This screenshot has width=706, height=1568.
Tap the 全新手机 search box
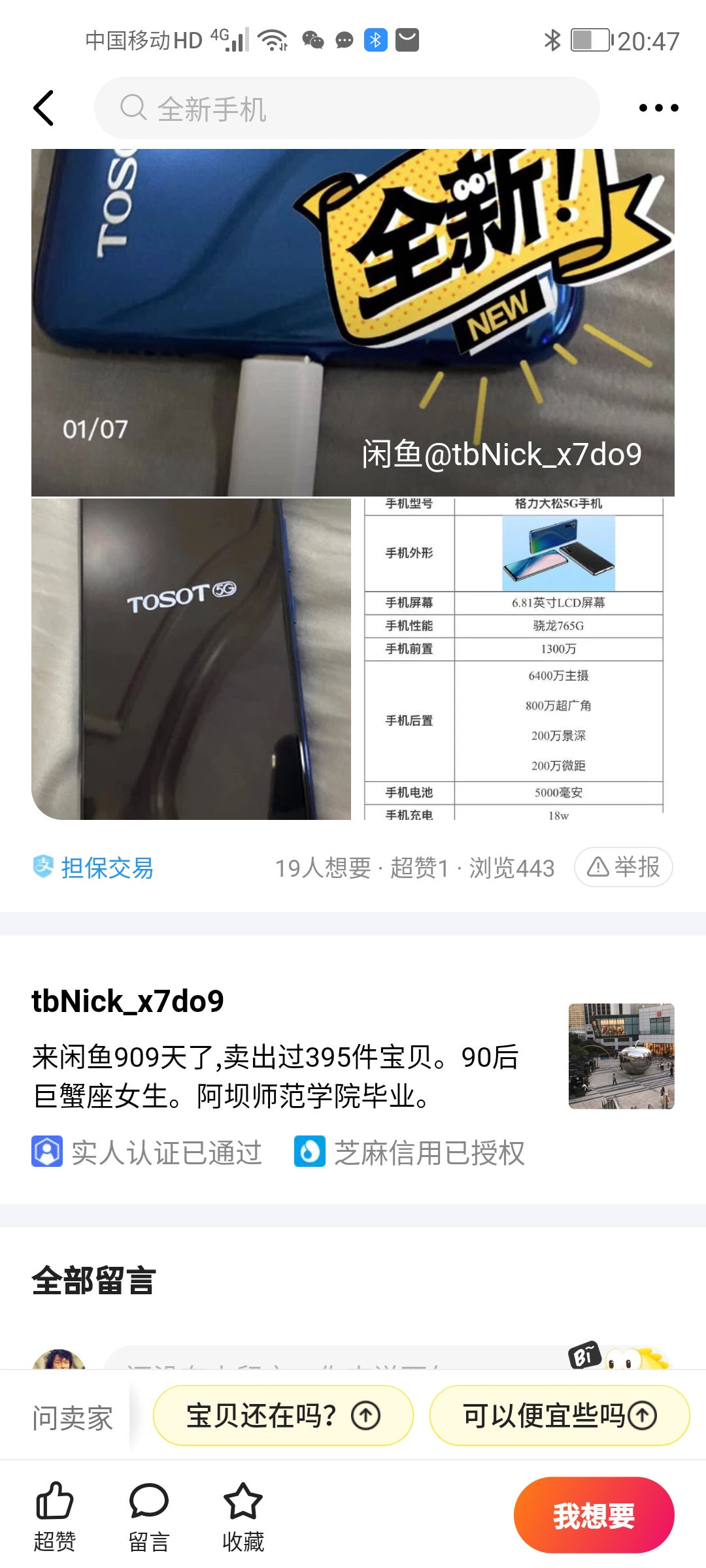click(x=346, y=108)
